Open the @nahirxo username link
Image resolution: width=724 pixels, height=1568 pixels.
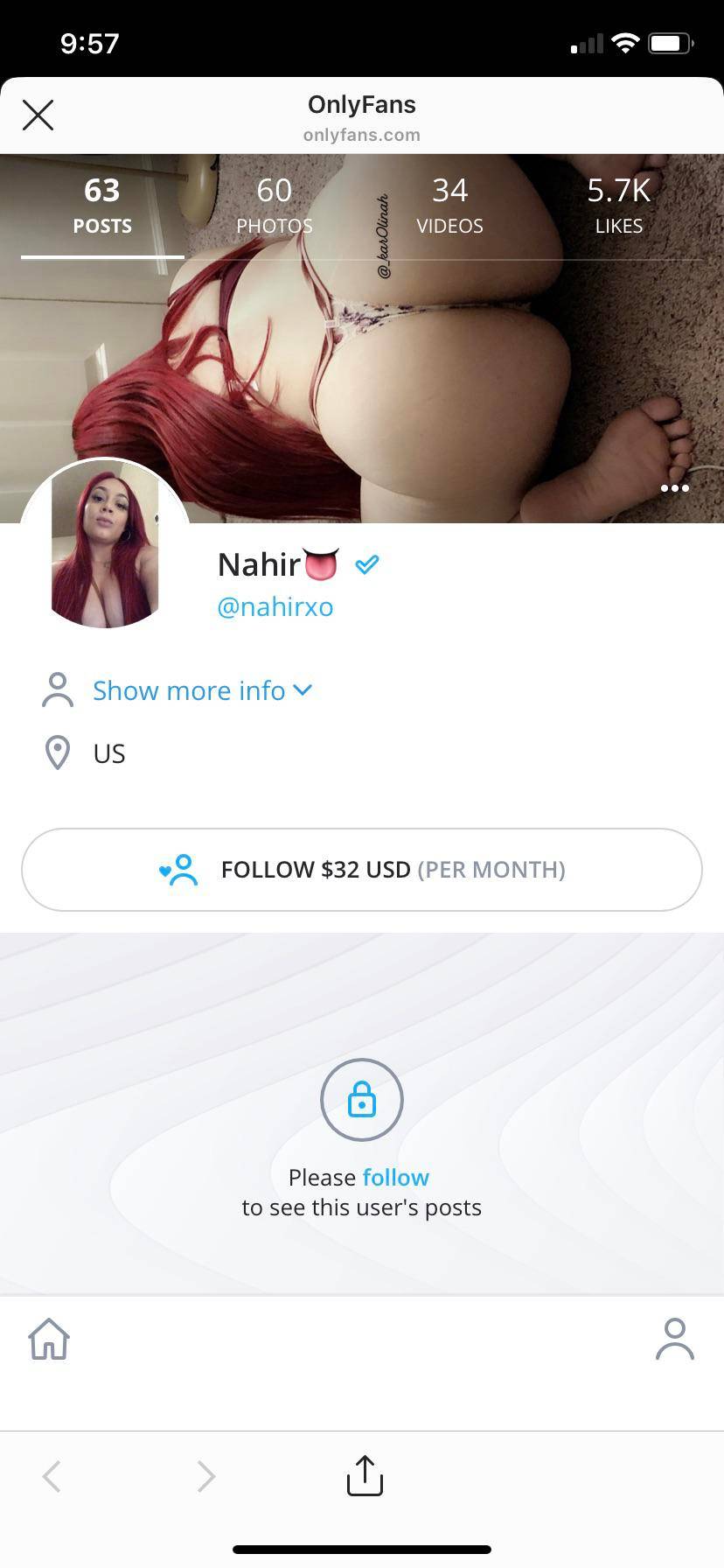click(275, 606)
